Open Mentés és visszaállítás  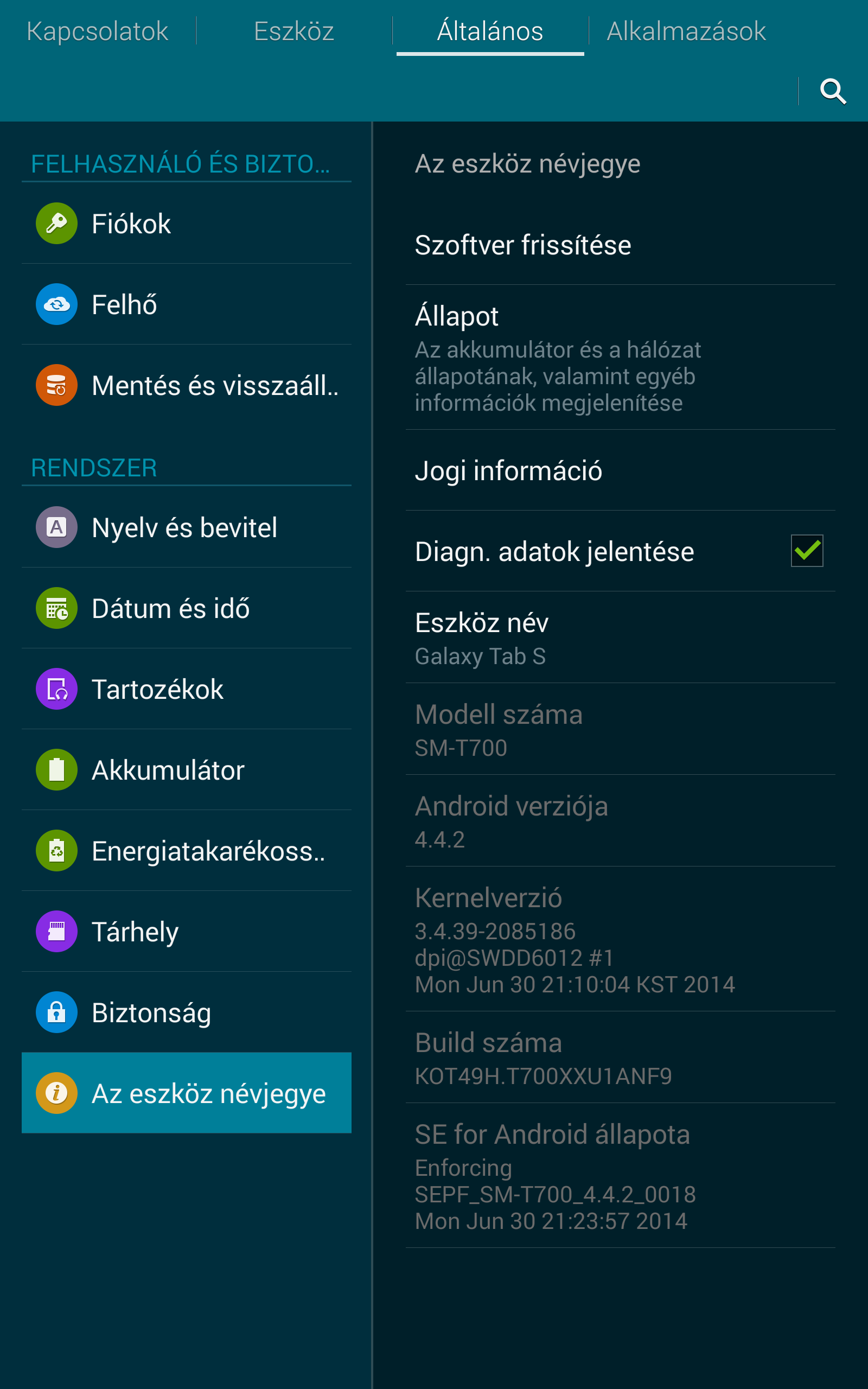coord(186,385)
